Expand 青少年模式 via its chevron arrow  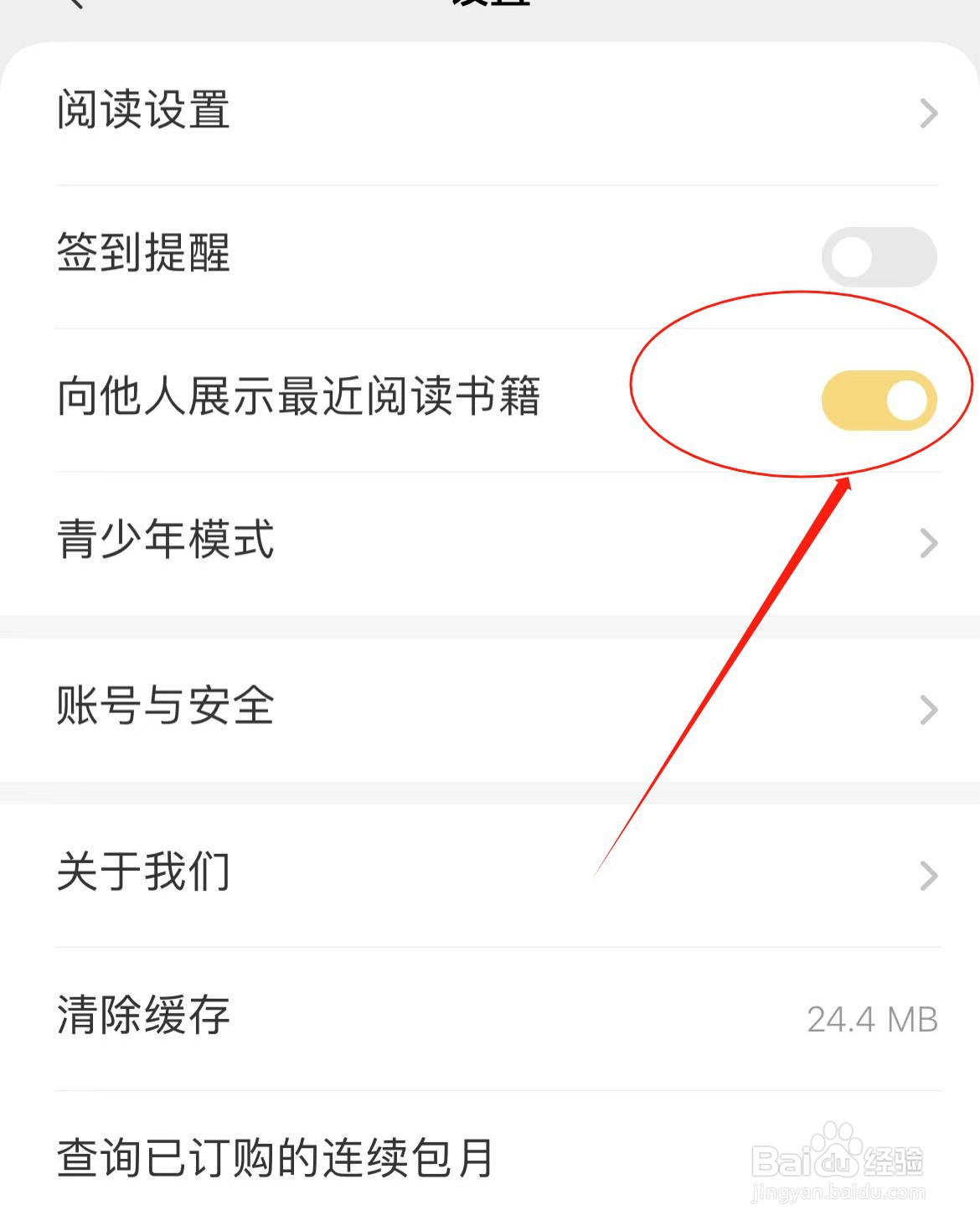(928, 544)
